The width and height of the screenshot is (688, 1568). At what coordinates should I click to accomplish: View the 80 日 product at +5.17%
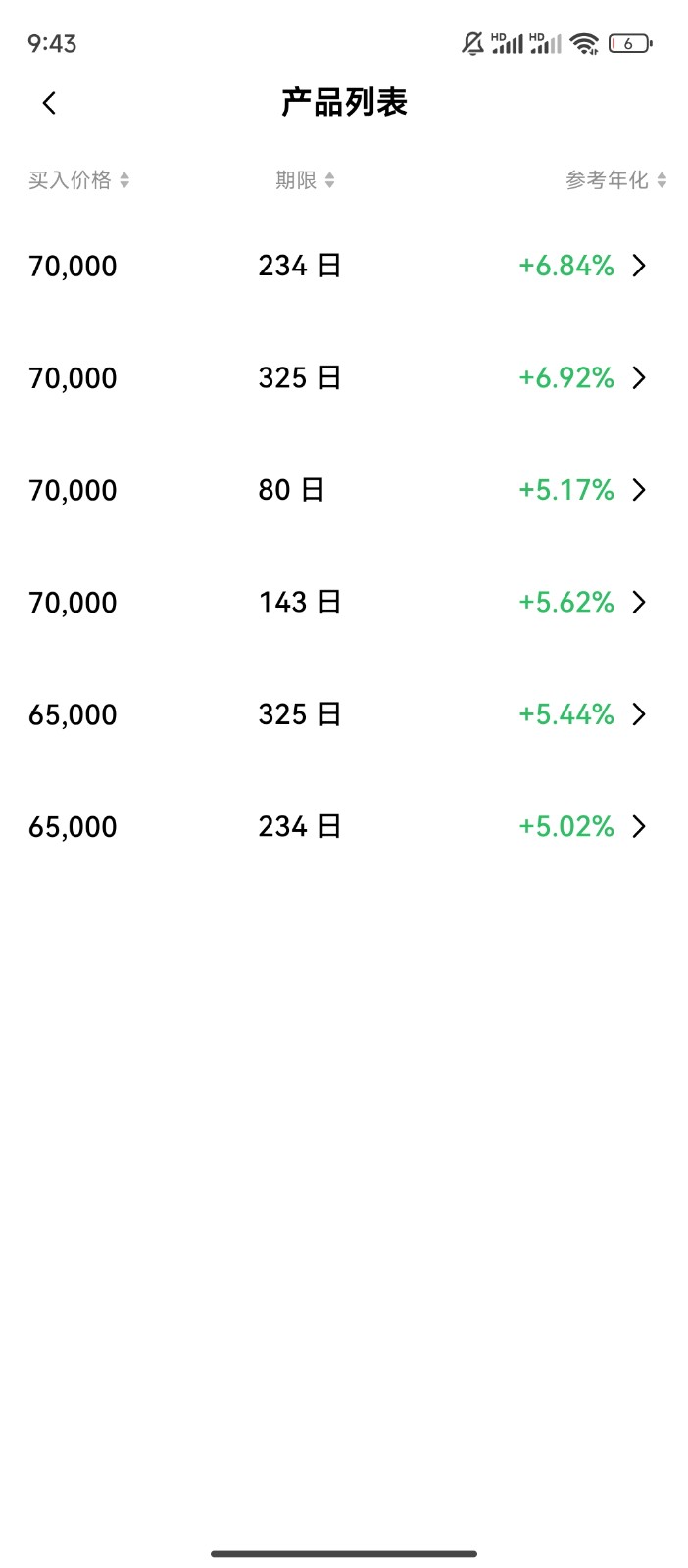click(x=344, y=490)
